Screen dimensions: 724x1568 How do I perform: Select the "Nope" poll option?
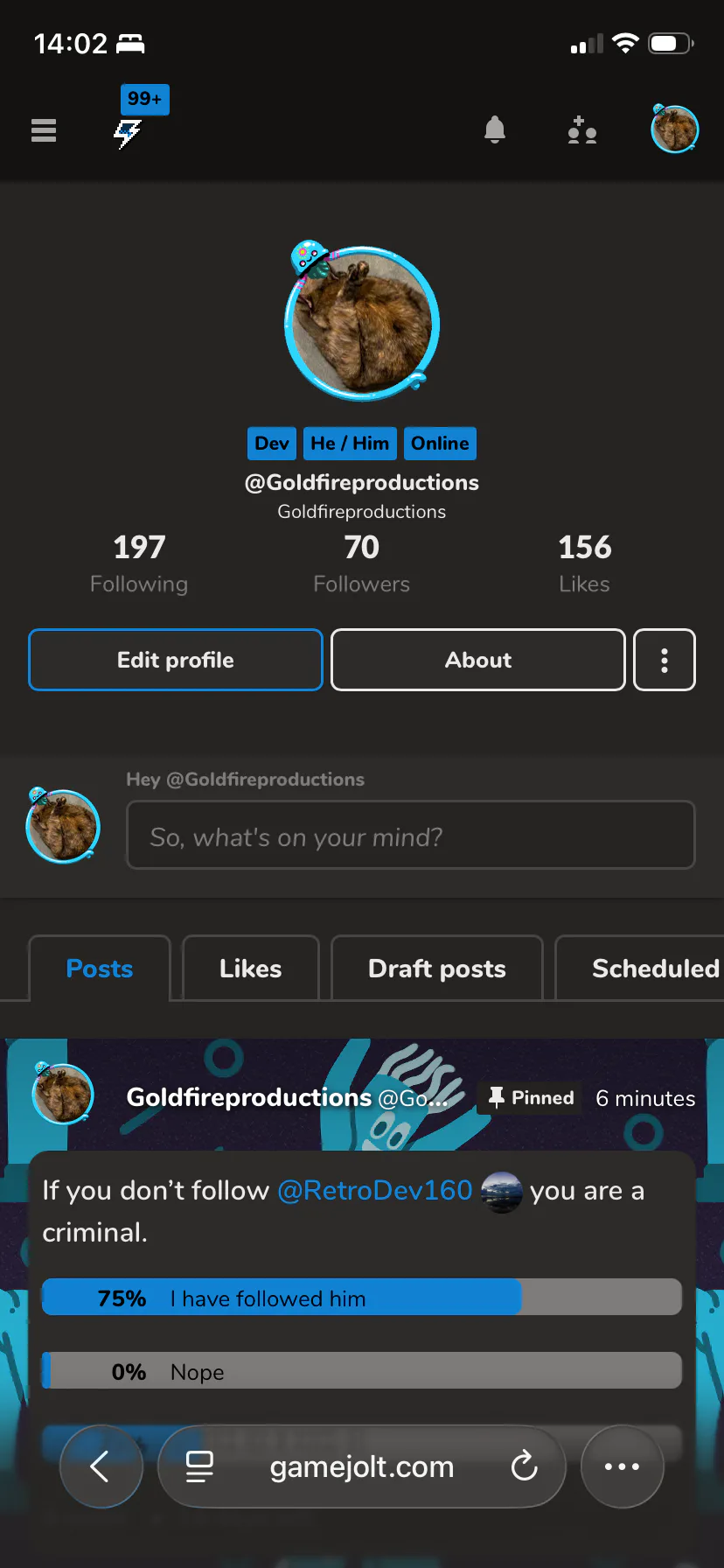361,1371
